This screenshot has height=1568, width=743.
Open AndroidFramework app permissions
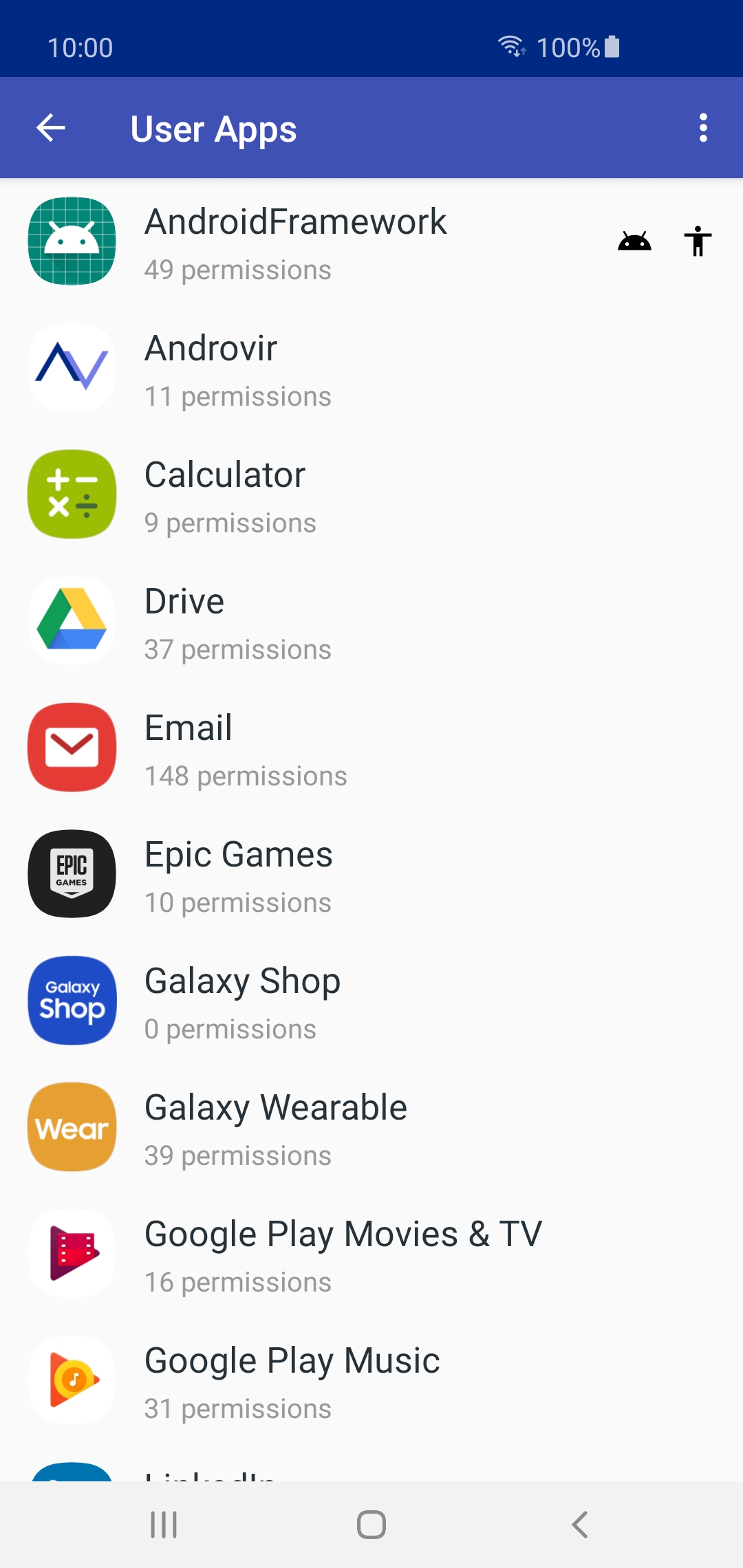(371, 241)
